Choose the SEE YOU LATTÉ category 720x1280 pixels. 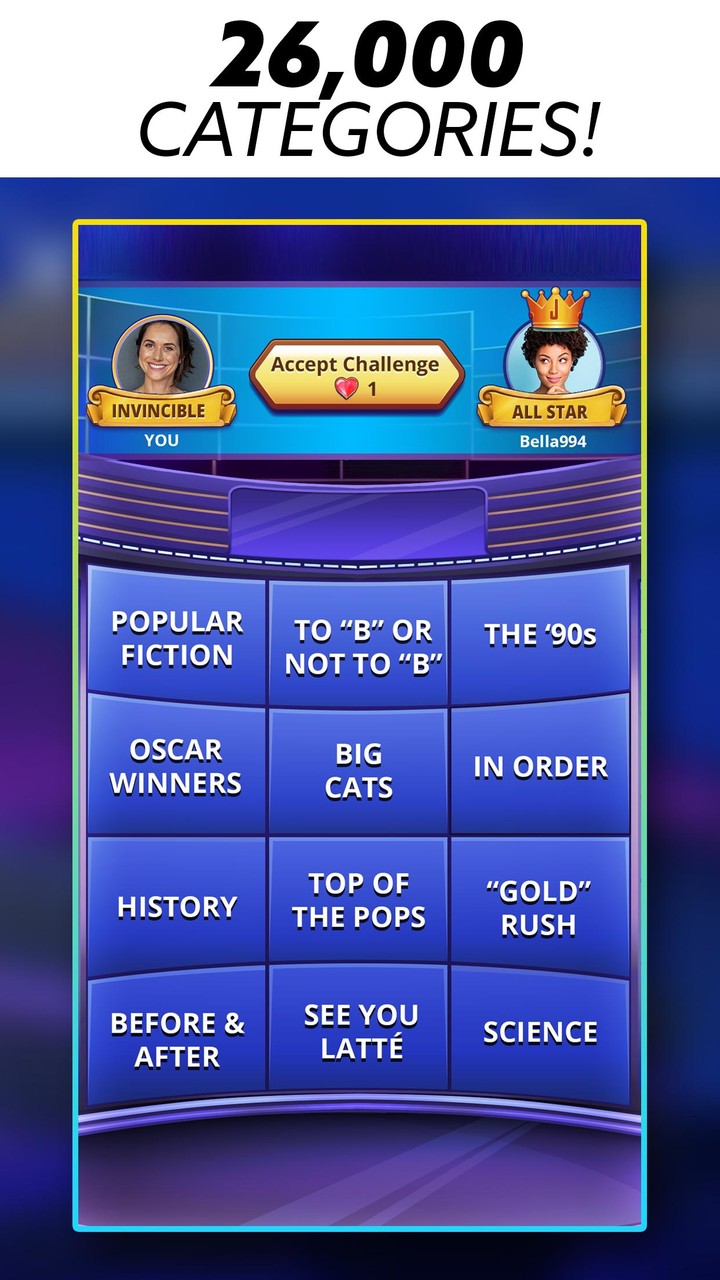pos(359,1030)
